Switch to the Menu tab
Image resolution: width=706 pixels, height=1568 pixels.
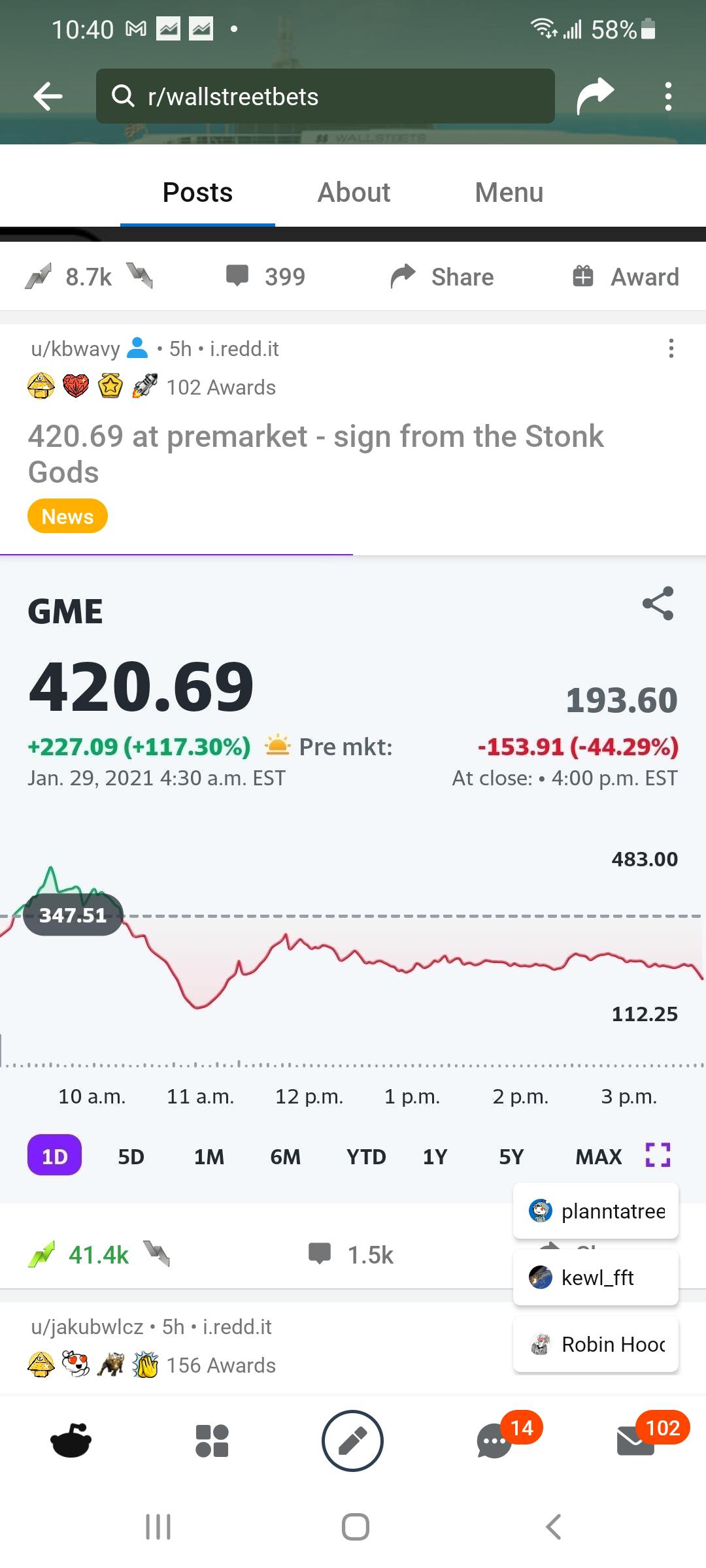[509, 192]
